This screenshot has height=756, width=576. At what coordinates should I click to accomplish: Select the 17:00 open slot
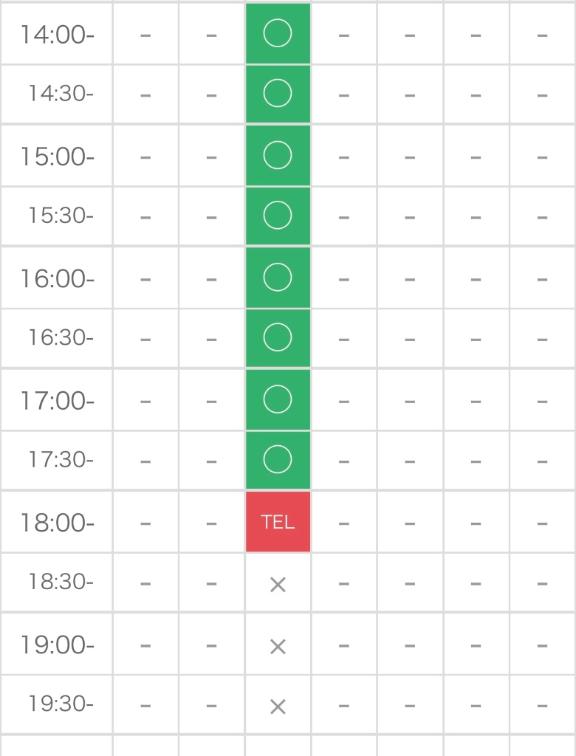click(278, 399)
